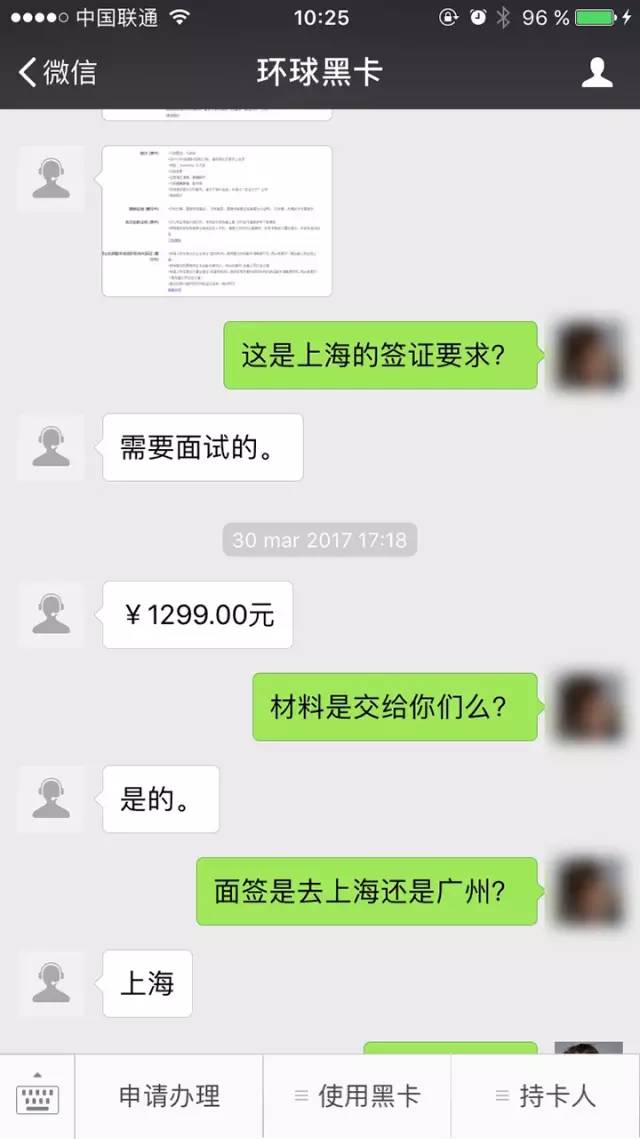
Task: Open the 申请办理 menu
Action: point(169,1096)
